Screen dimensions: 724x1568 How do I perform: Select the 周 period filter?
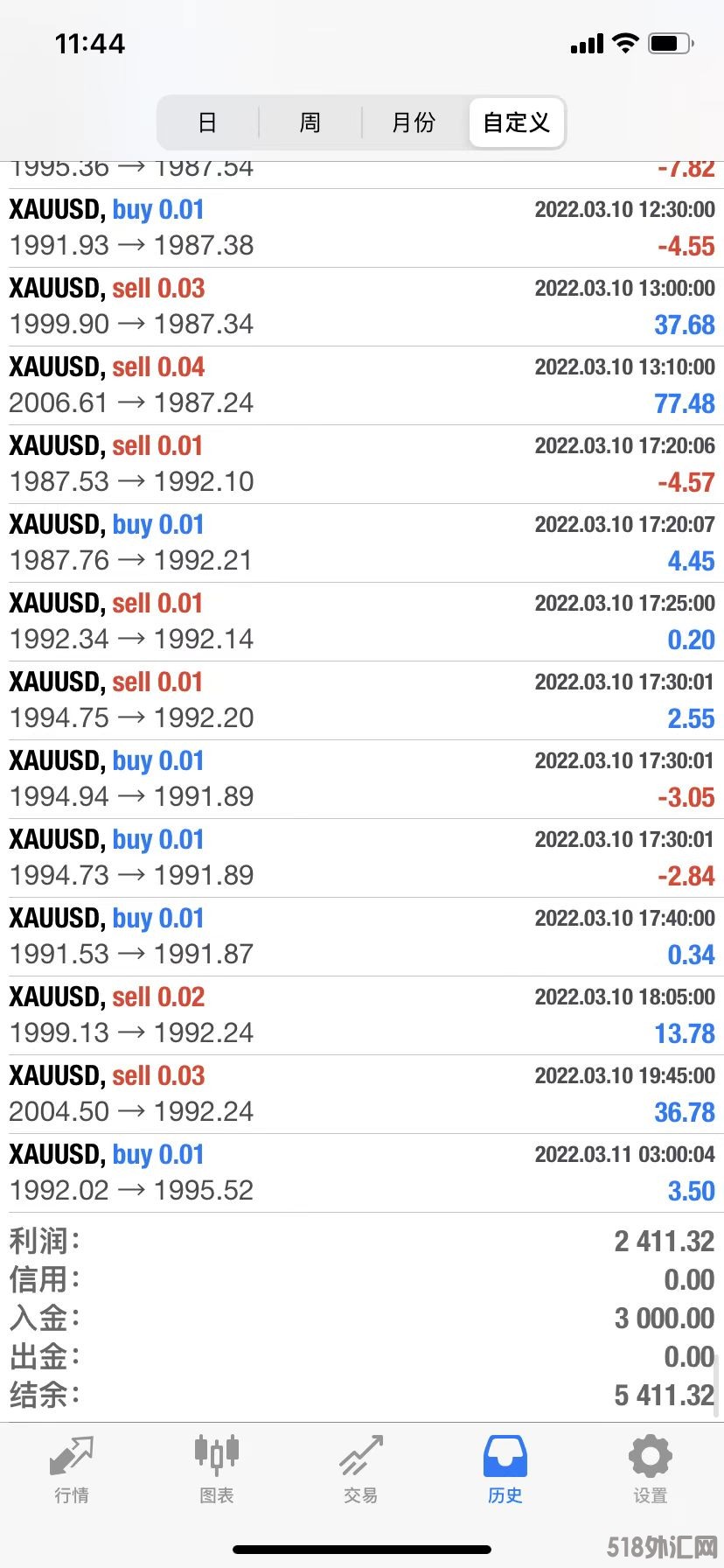310,122
